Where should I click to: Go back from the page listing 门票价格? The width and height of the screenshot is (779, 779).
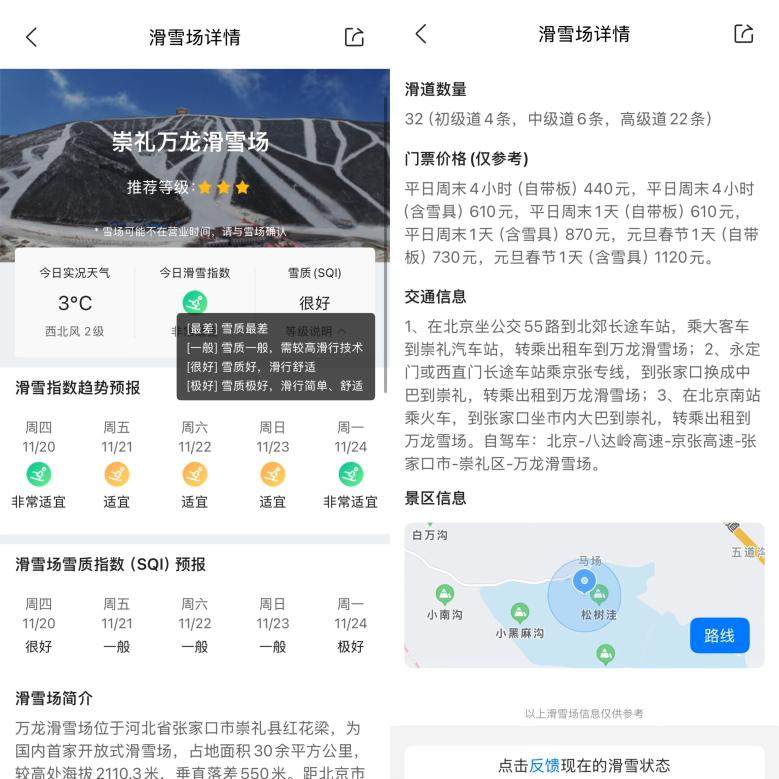[x=421, y=34]
